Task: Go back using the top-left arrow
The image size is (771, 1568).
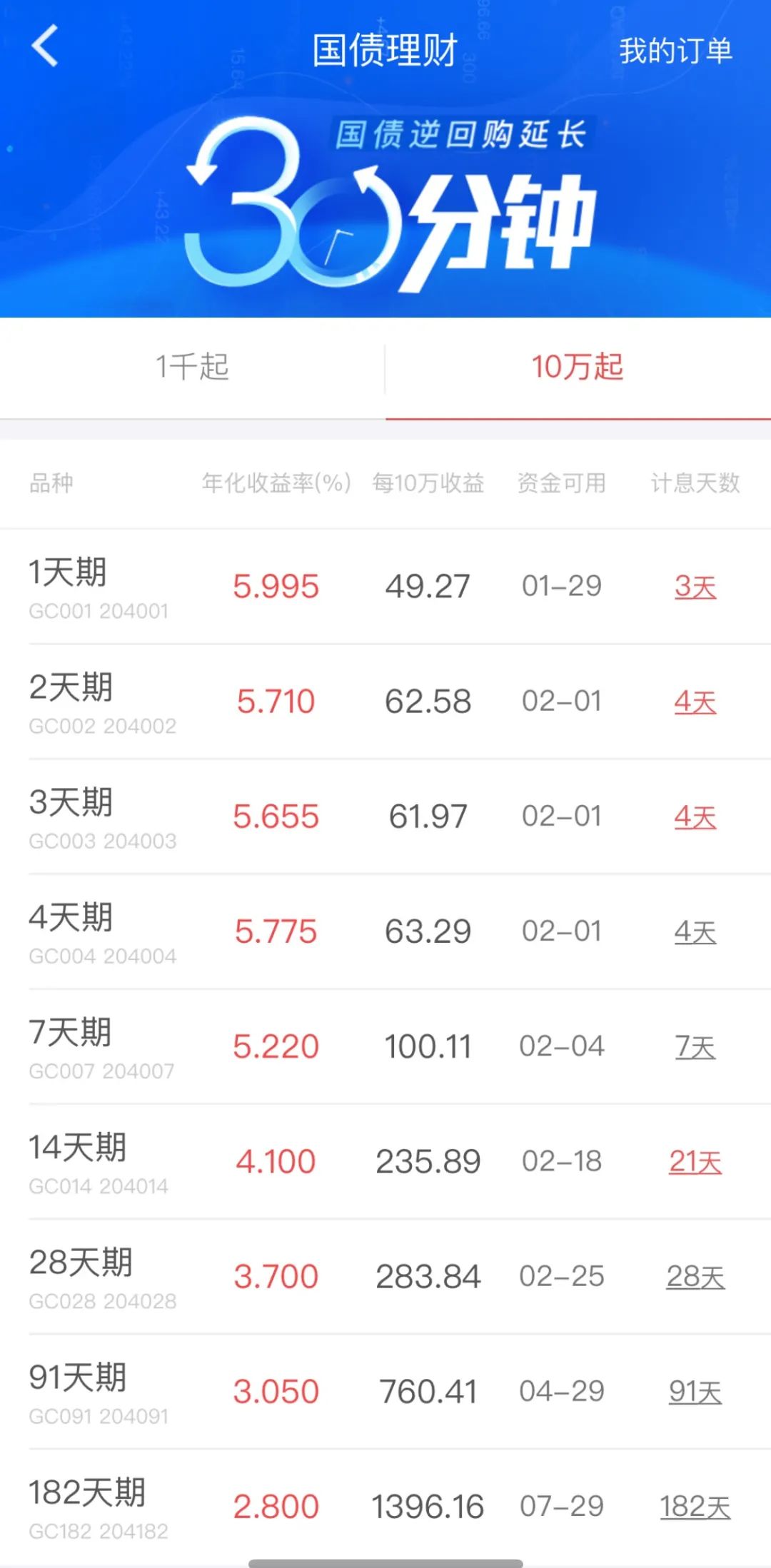Action: 44,46
